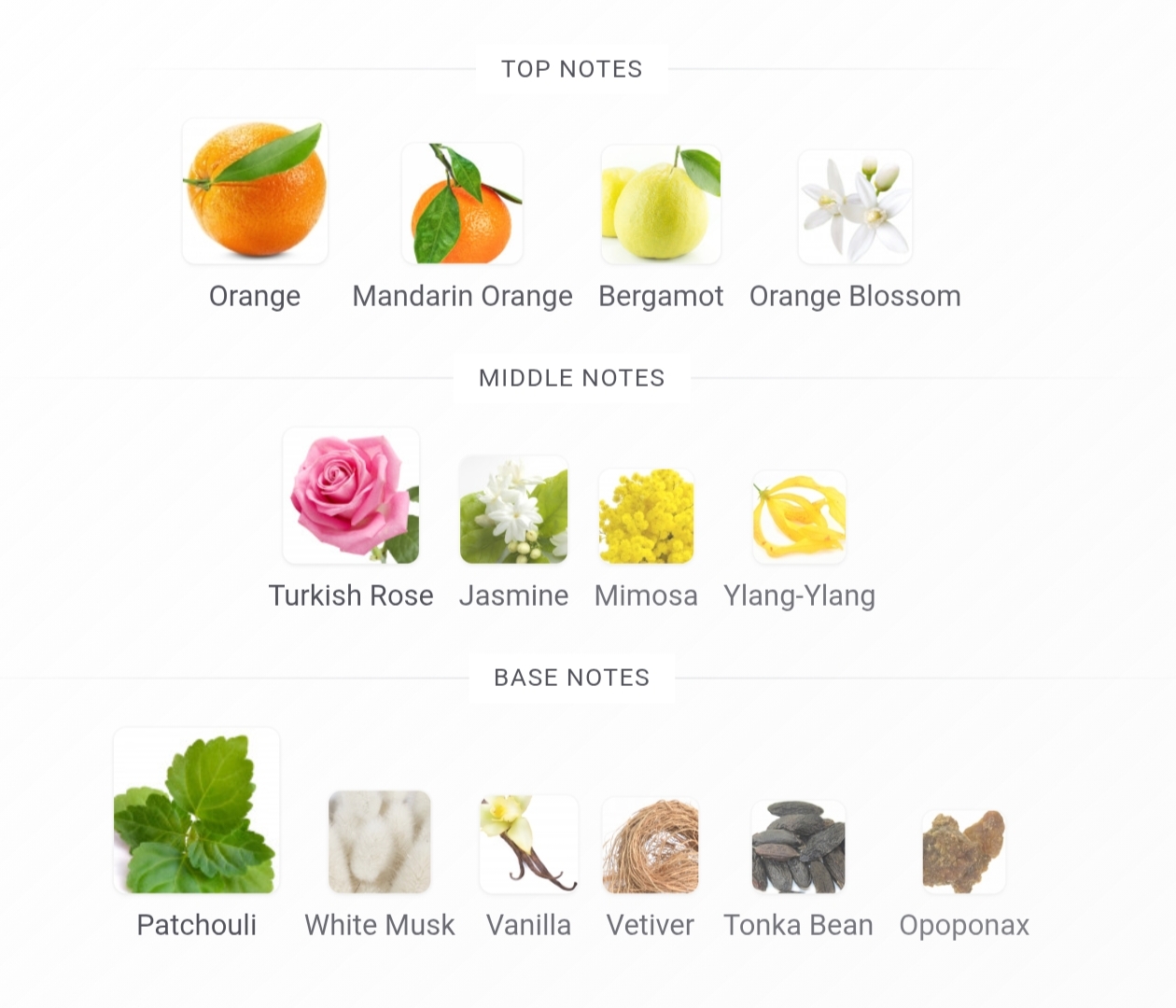Select the Tonka Bean note
The height and width of the screenshot is (1008, 1176).
tap(798, 847)
